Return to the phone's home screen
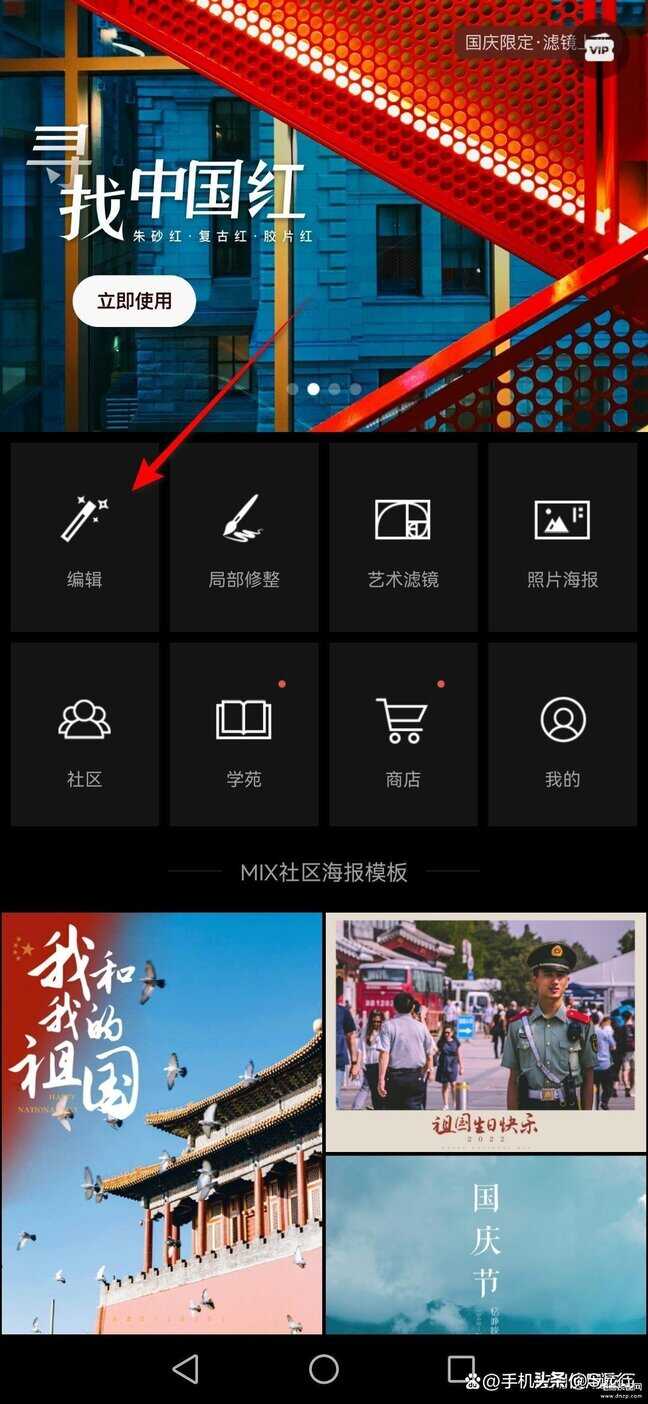Viewport: 648px width, 1404px height. [324, 1369]
